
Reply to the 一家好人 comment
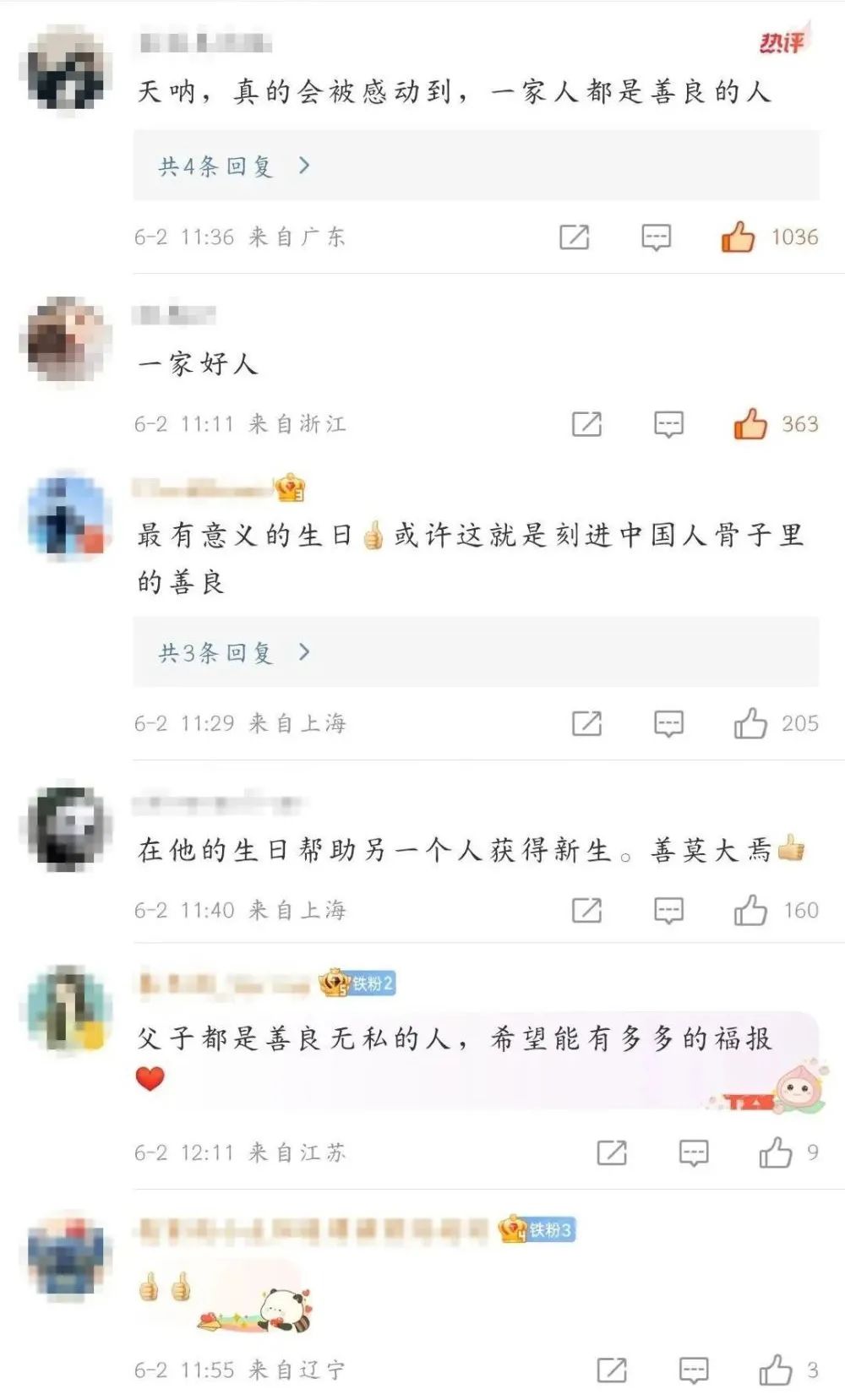tap(669, 424)
